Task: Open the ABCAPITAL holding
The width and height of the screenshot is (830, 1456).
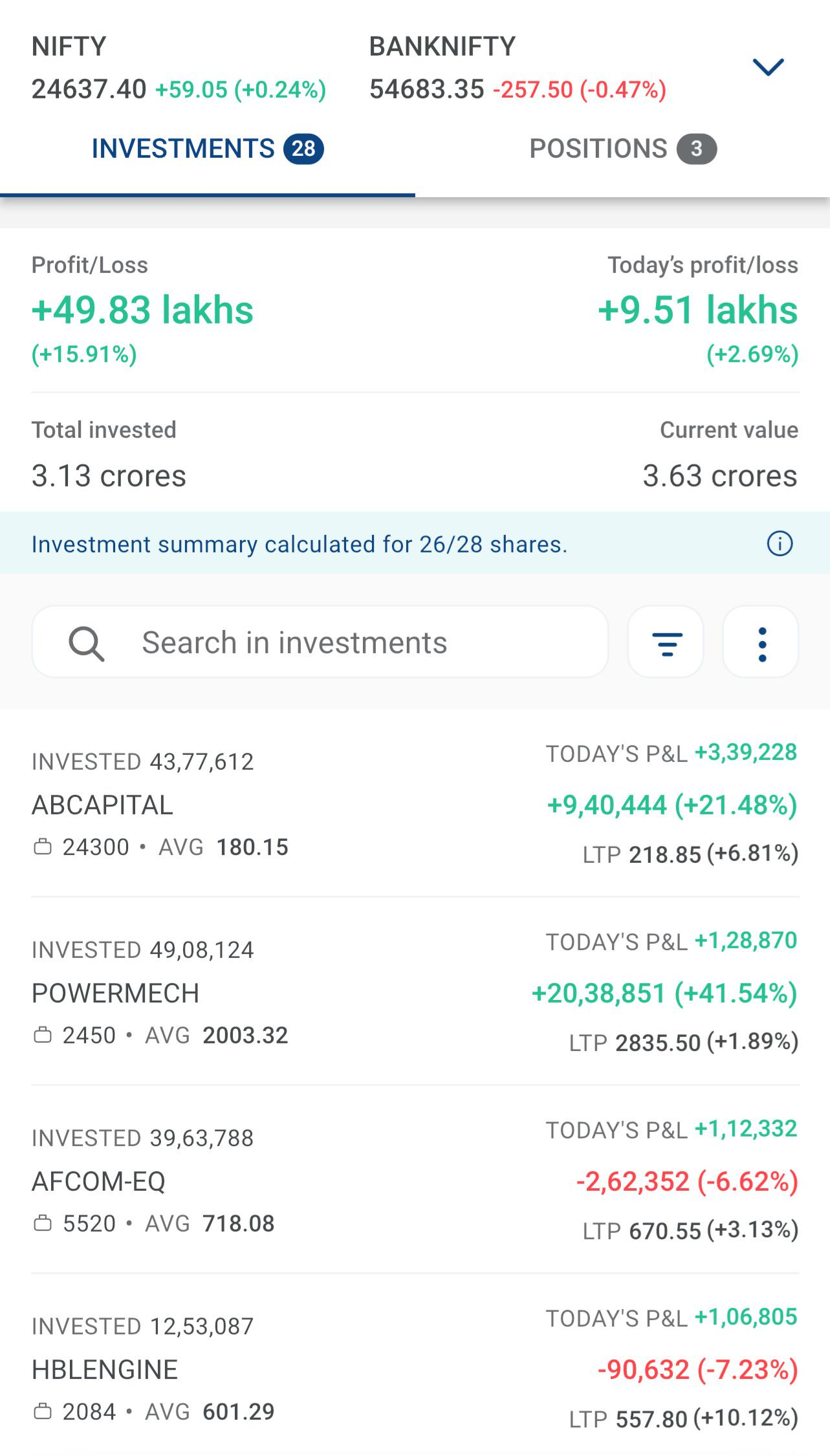Action: click(x=415, y=803)
